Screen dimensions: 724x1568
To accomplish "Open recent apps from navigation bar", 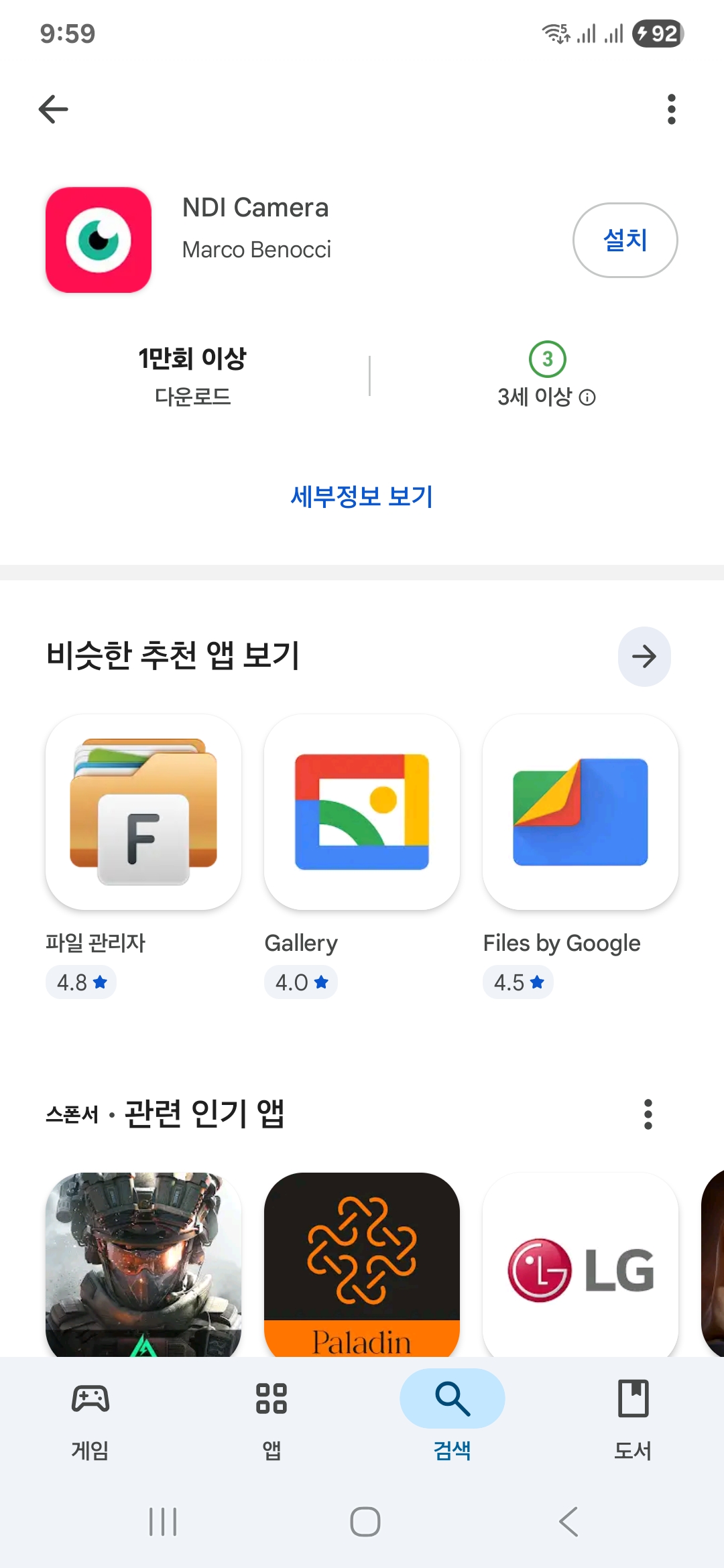I will click(163, 1521).
